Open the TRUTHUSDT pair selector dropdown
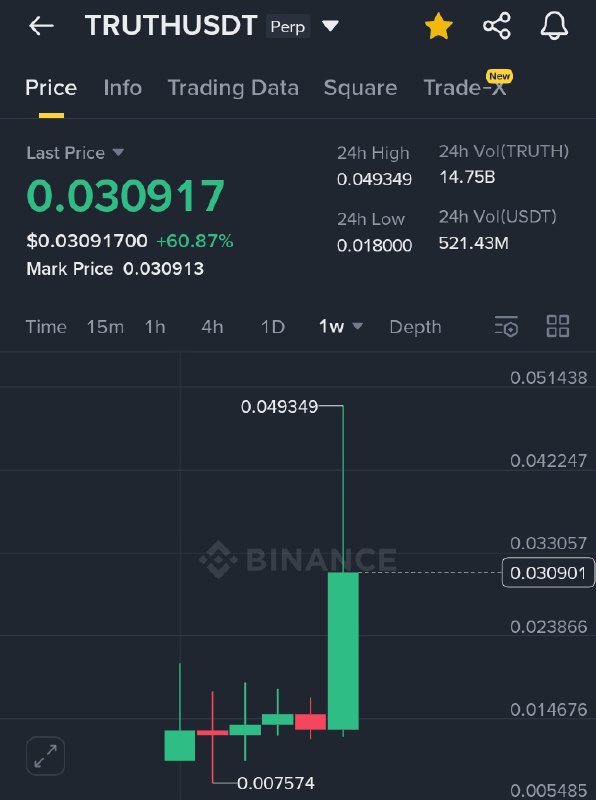Image resolution: width=596 pixels, height=800 pixels. (330, 26)
